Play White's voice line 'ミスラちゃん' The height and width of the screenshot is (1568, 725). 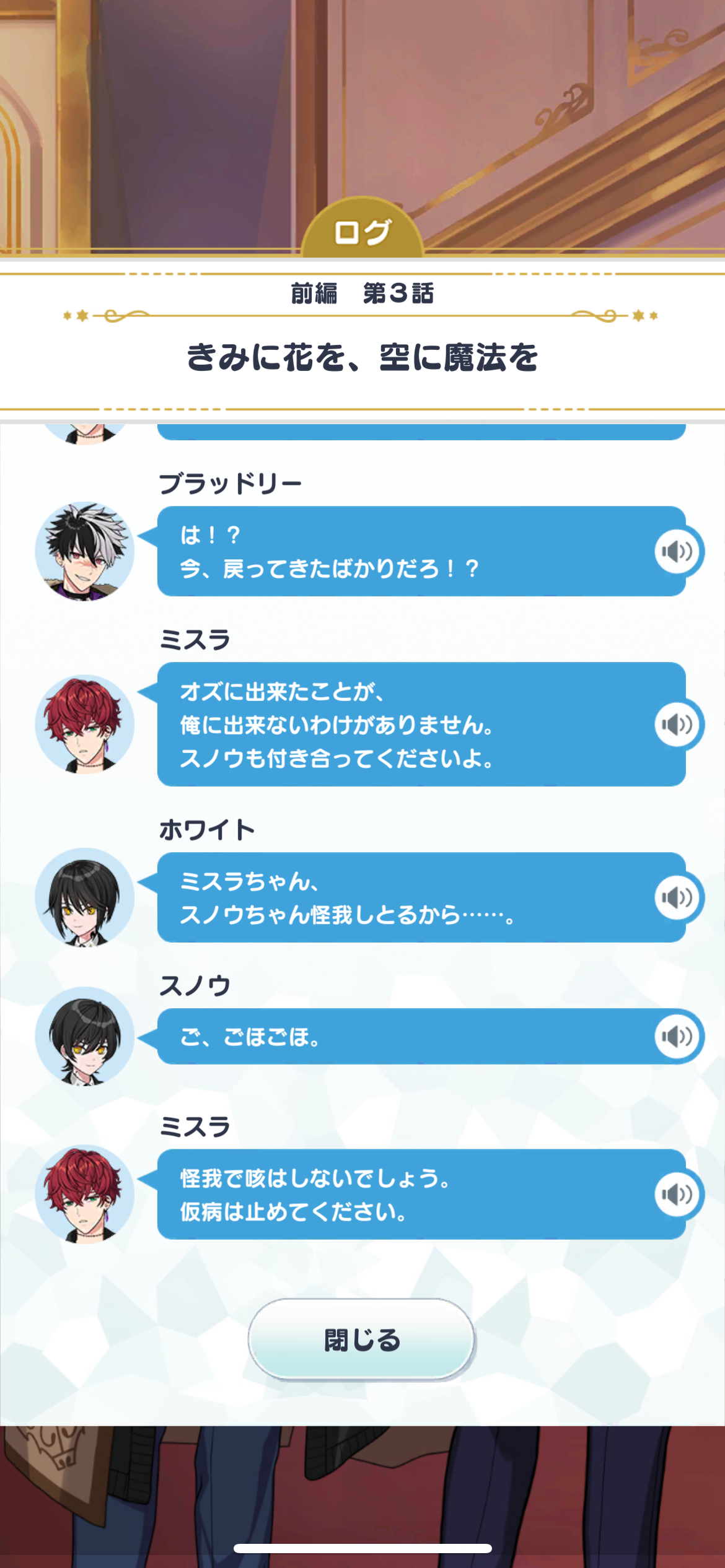[677, 897]
